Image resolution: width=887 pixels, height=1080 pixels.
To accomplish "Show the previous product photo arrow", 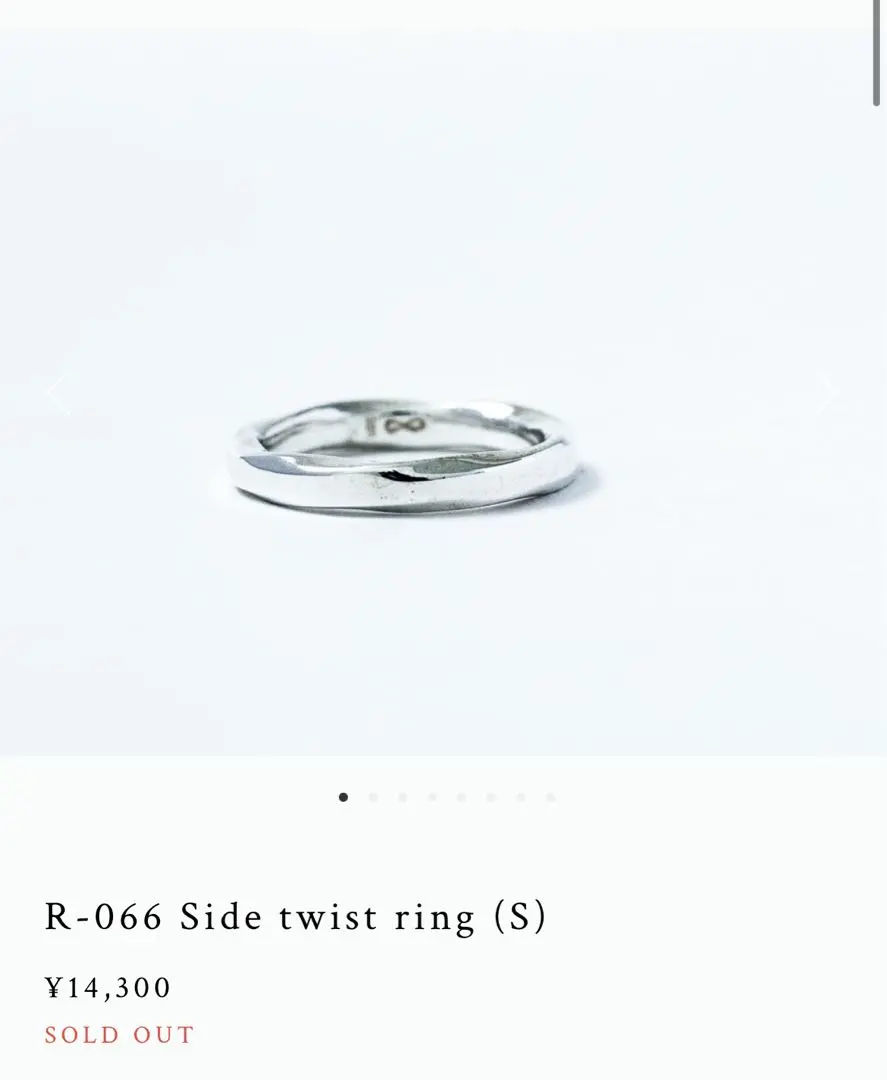I will (x=58, y=393).
